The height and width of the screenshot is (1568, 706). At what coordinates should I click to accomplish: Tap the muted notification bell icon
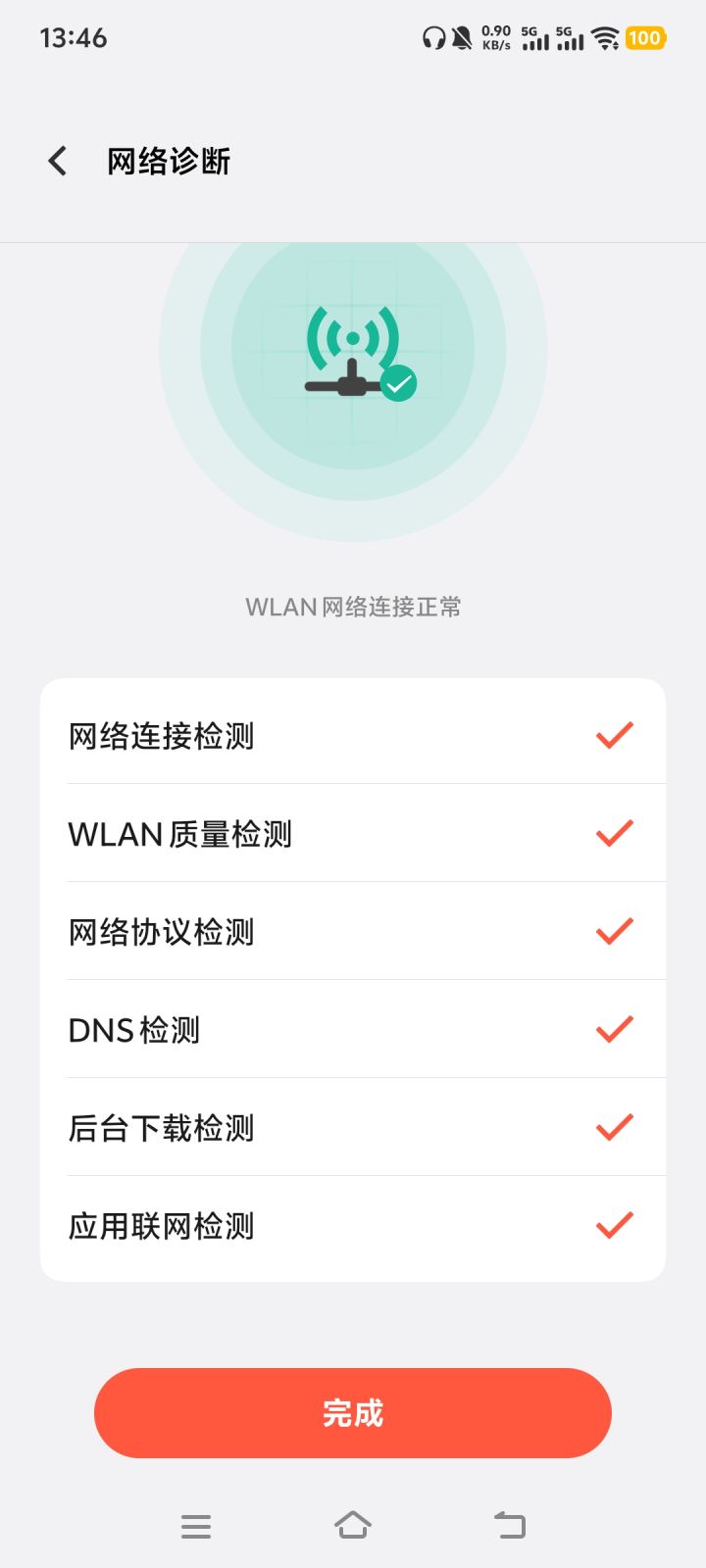[x=459, y=38]
